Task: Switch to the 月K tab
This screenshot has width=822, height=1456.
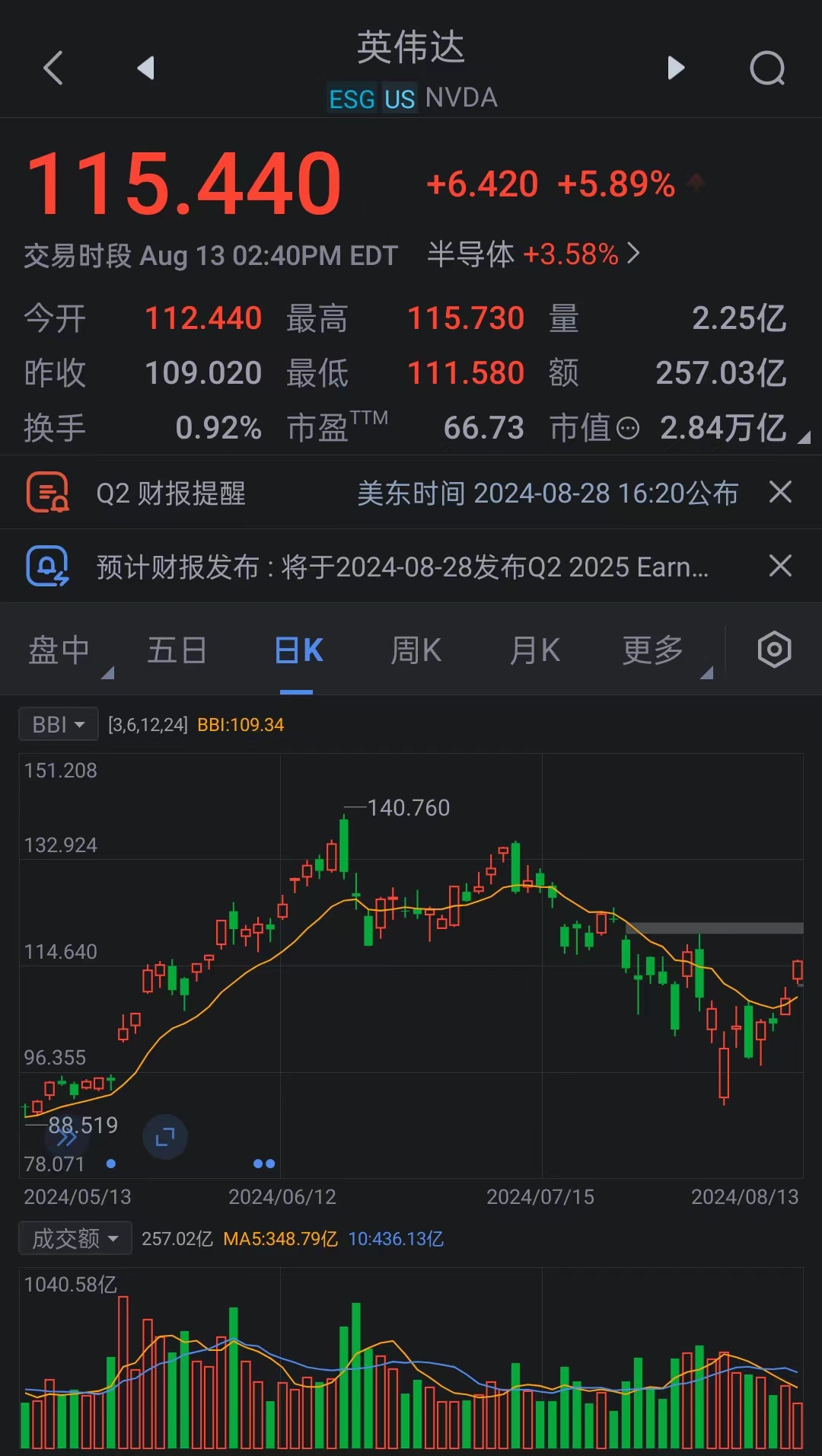Action: (534, 651)
